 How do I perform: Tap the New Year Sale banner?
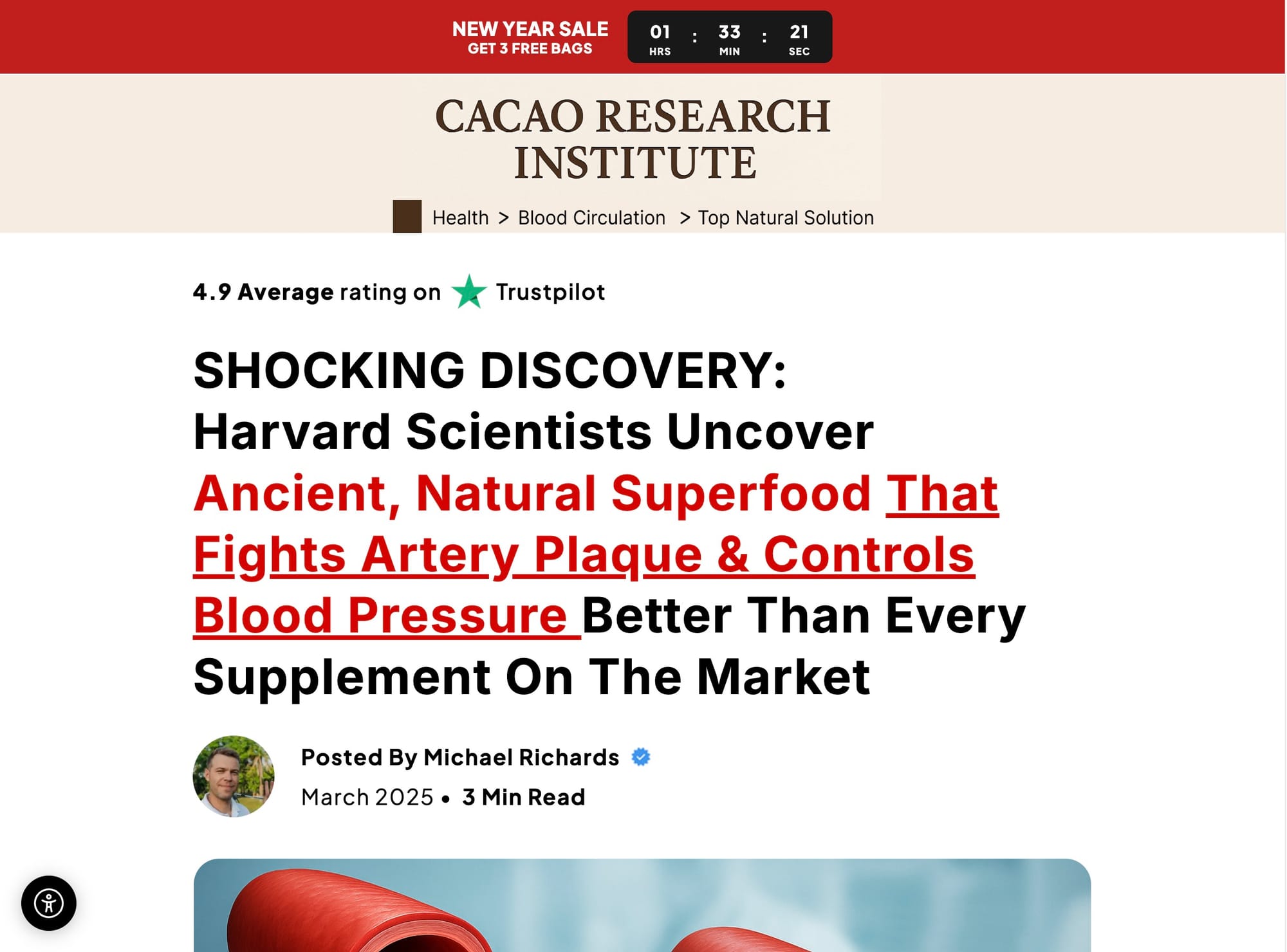530,37
